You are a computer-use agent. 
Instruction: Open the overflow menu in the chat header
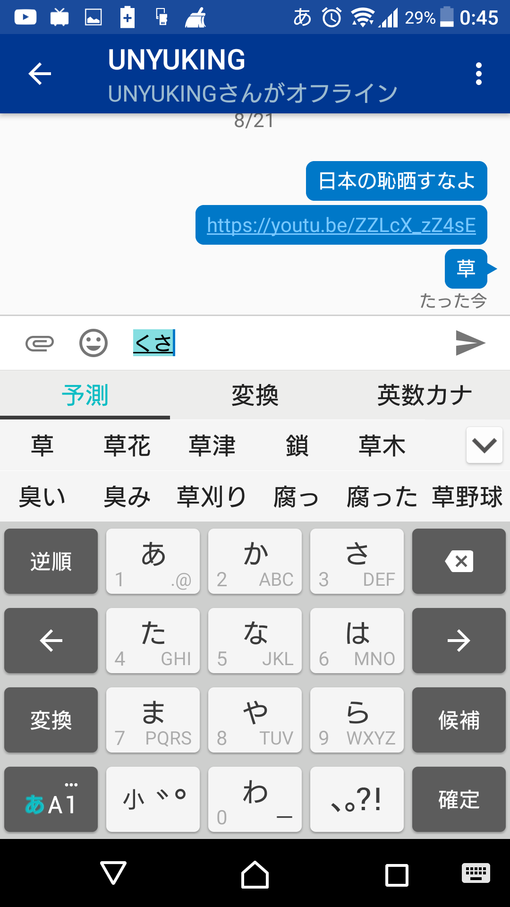(478, 74)
